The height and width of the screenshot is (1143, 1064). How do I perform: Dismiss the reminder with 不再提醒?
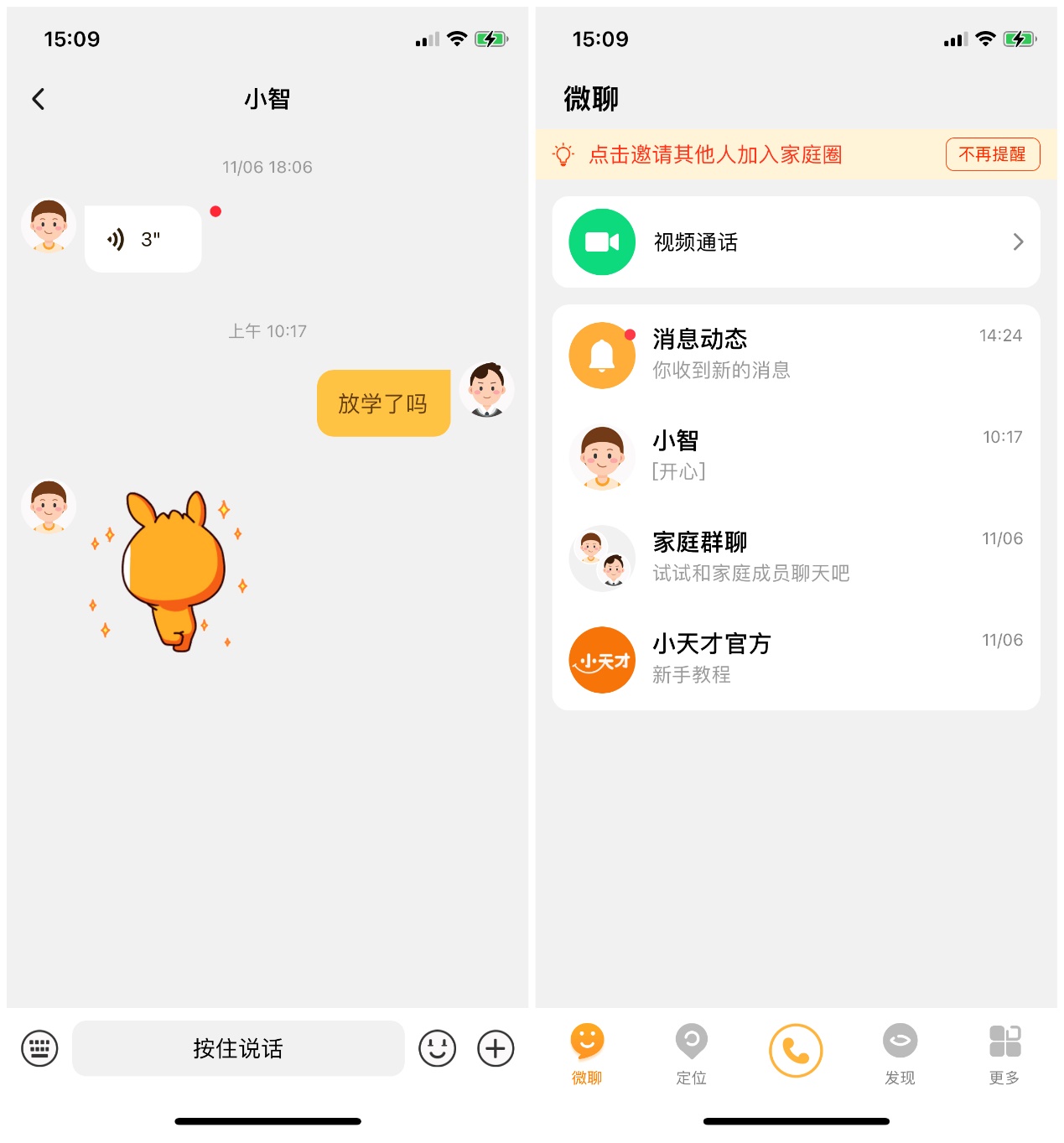(993, 154)
